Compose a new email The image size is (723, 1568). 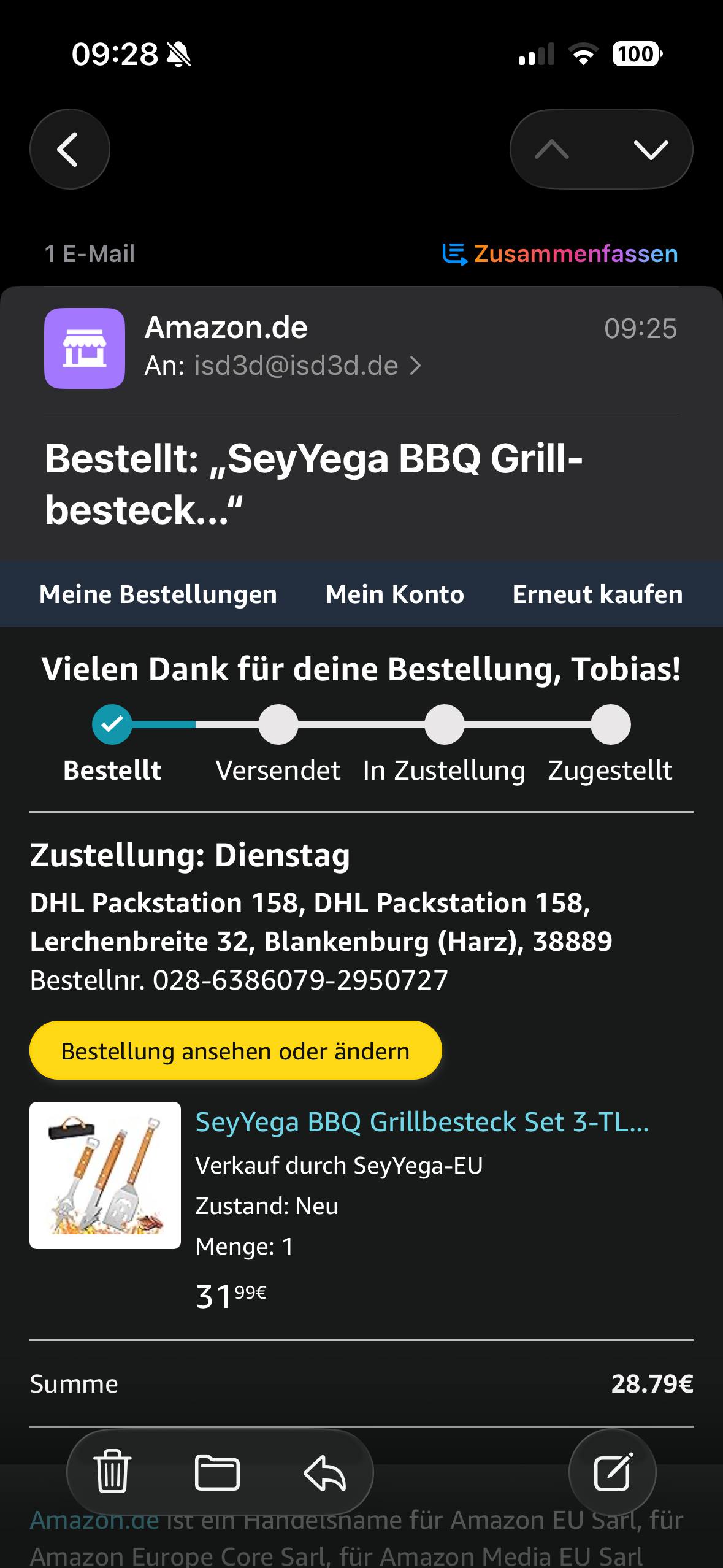pos(612,1472)
